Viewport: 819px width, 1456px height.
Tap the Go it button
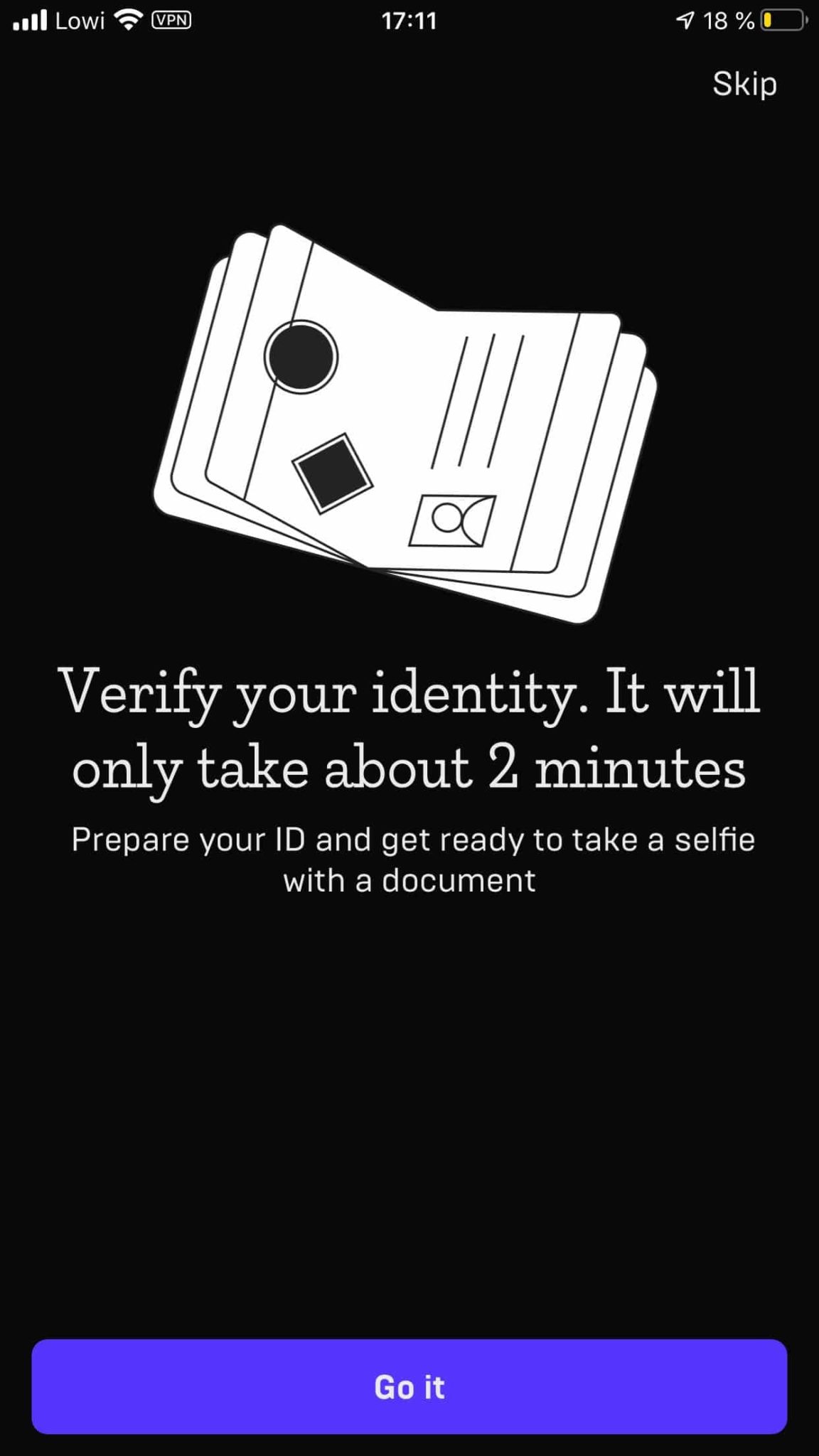[409, 1386]
